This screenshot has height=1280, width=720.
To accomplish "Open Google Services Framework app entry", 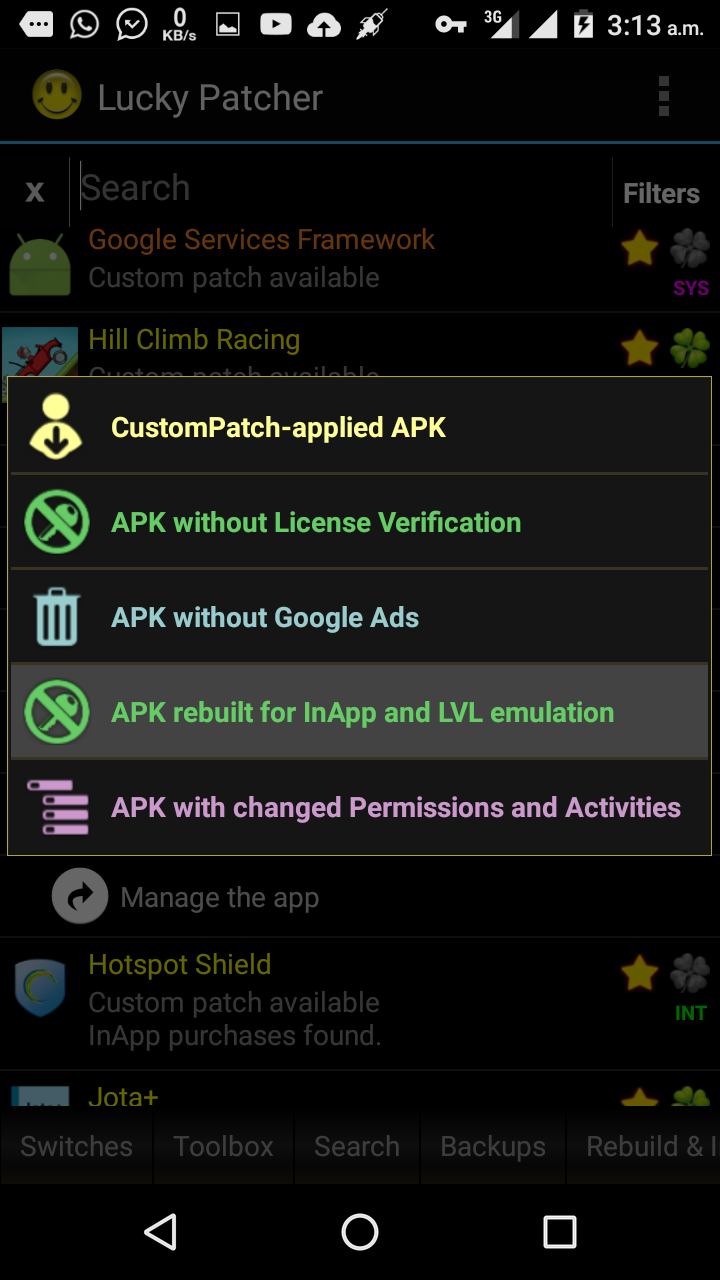I will coord(300,257).
